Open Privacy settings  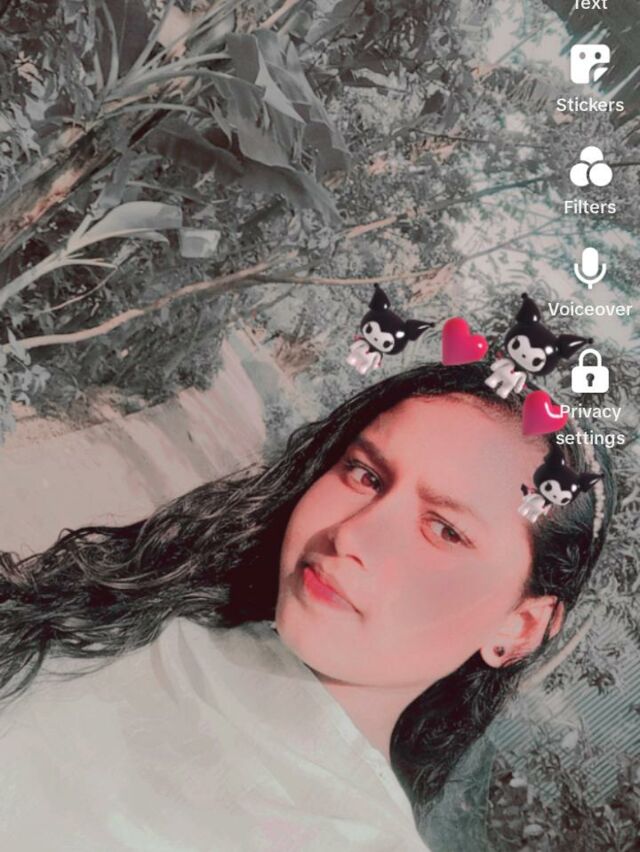point(590,372)
